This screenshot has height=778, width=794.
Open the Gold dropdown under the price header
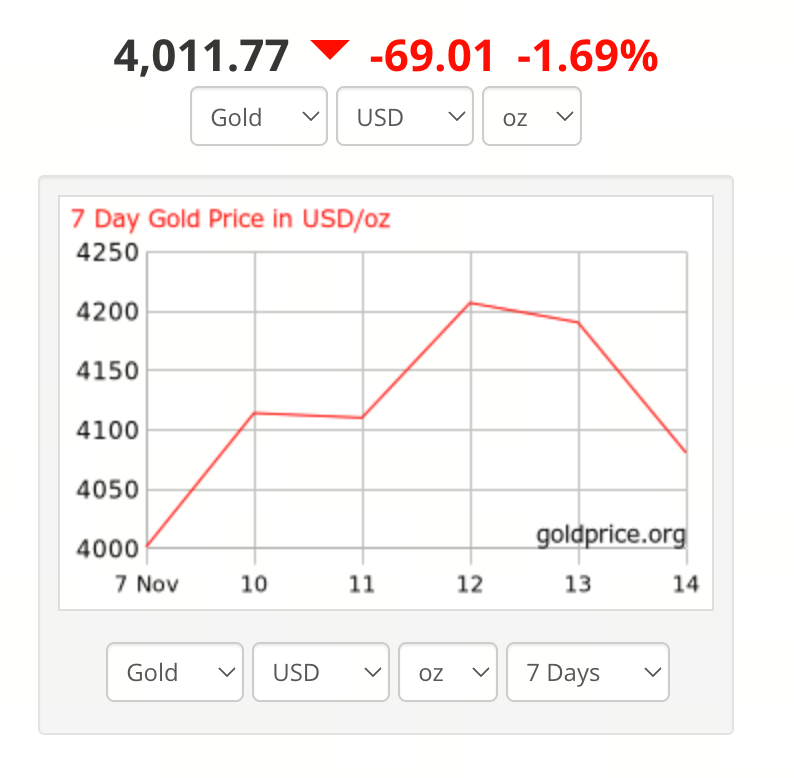click(259, 117)
